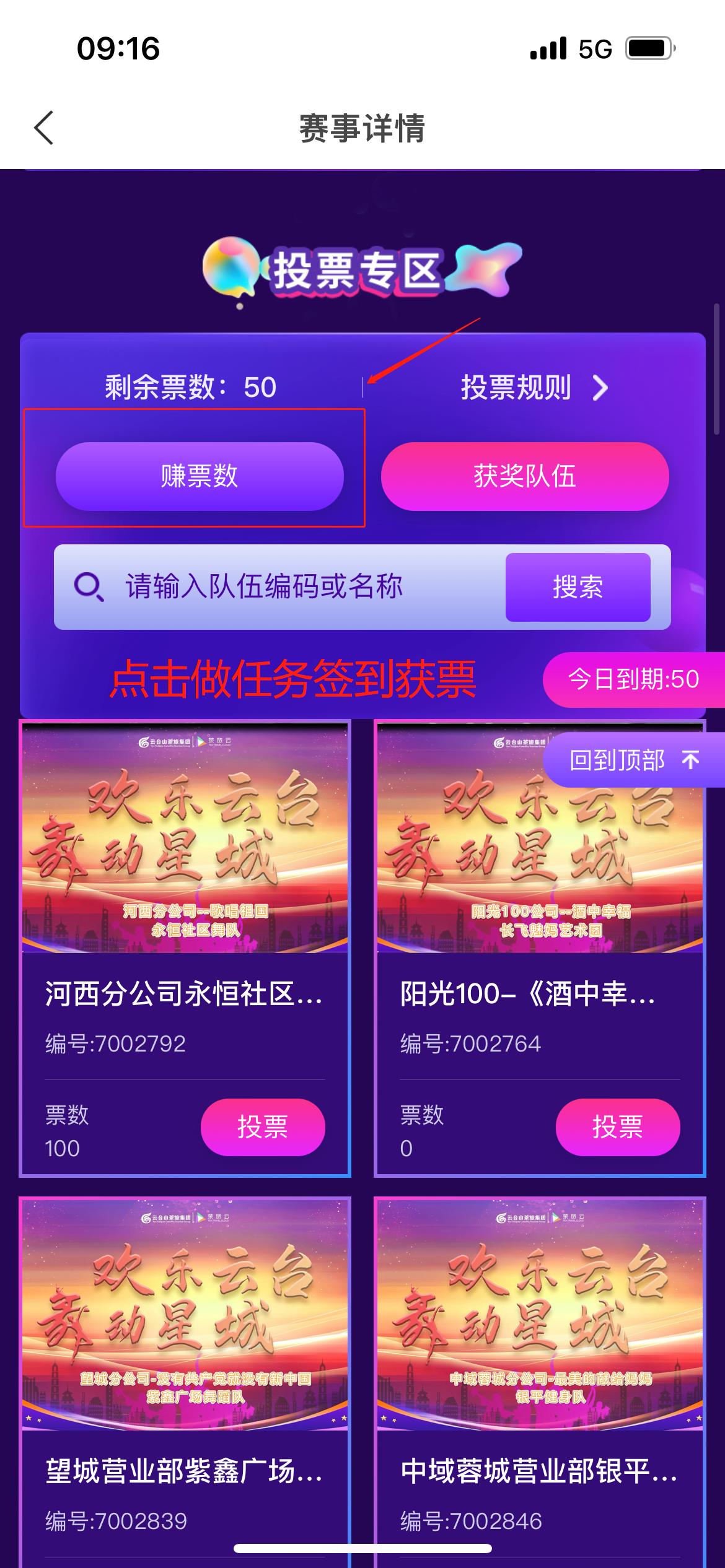Image resolution: width=725 pixels, height=1568 pixels.
Task: Open 投票规则 voting rules
Action: tap(534, 388)
